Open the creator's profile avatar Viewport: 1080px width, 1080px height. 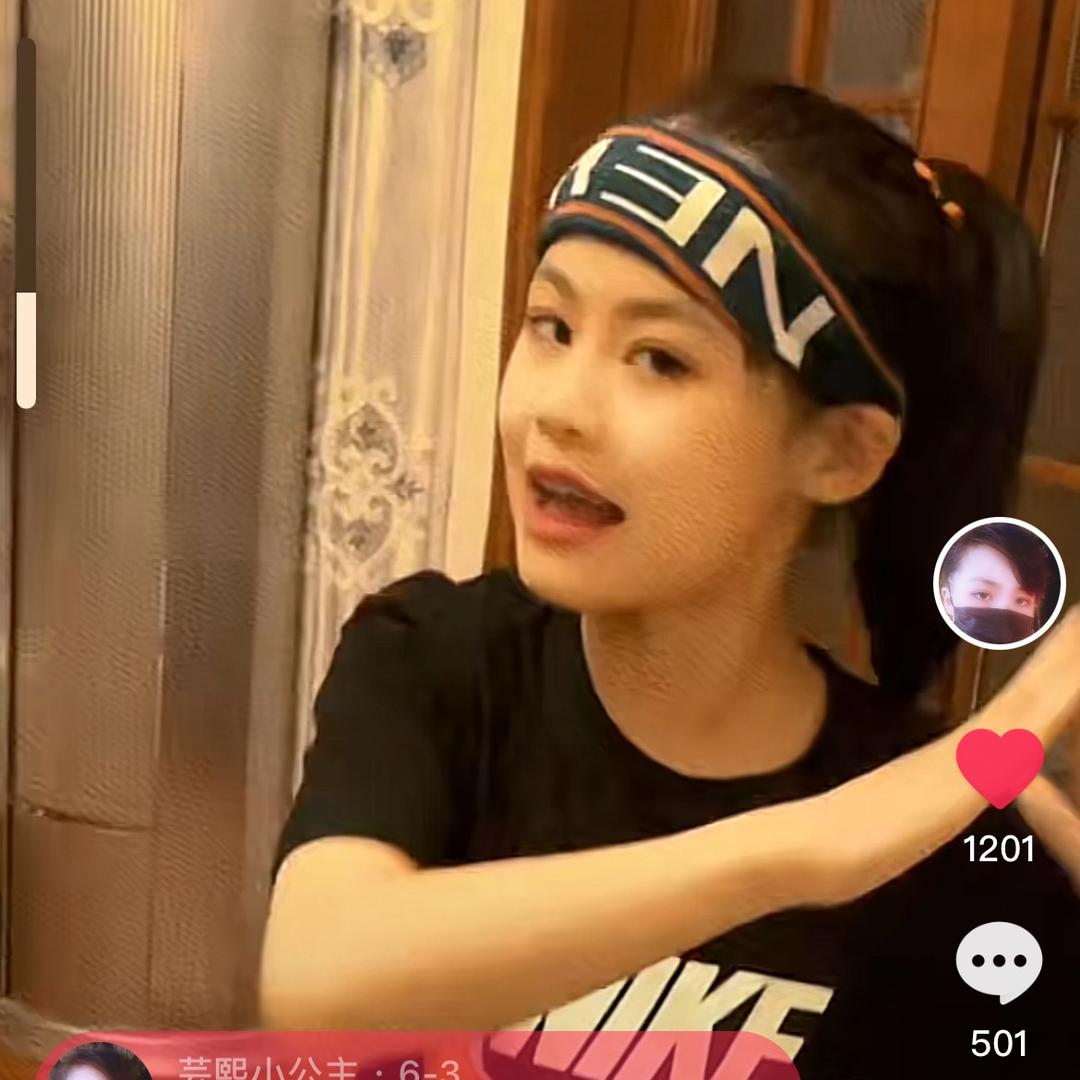[999, 583]
